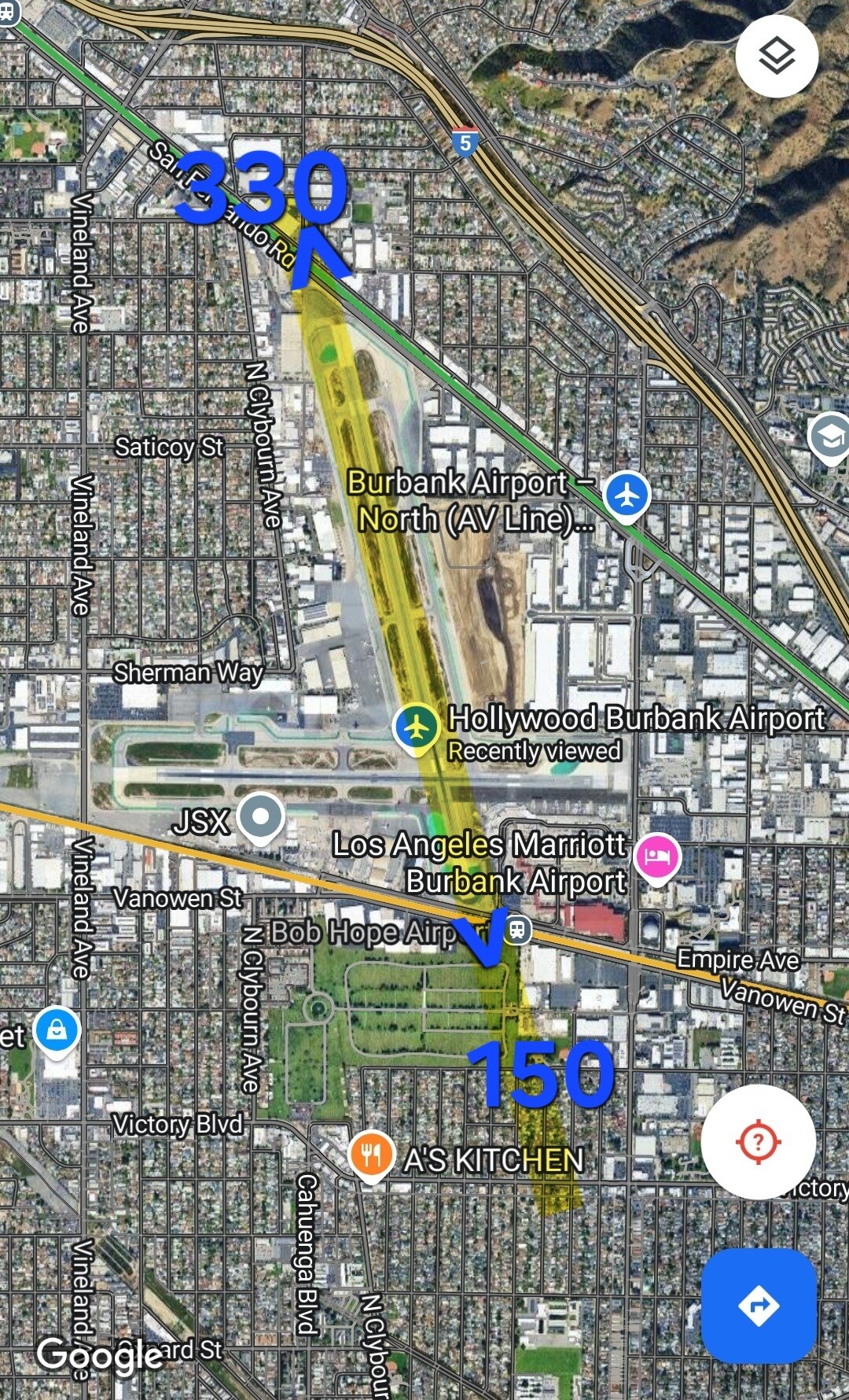The width and height of the screenshot is (849, 1400).
Task: Open the map layers selector
Action: click(777, 56)
